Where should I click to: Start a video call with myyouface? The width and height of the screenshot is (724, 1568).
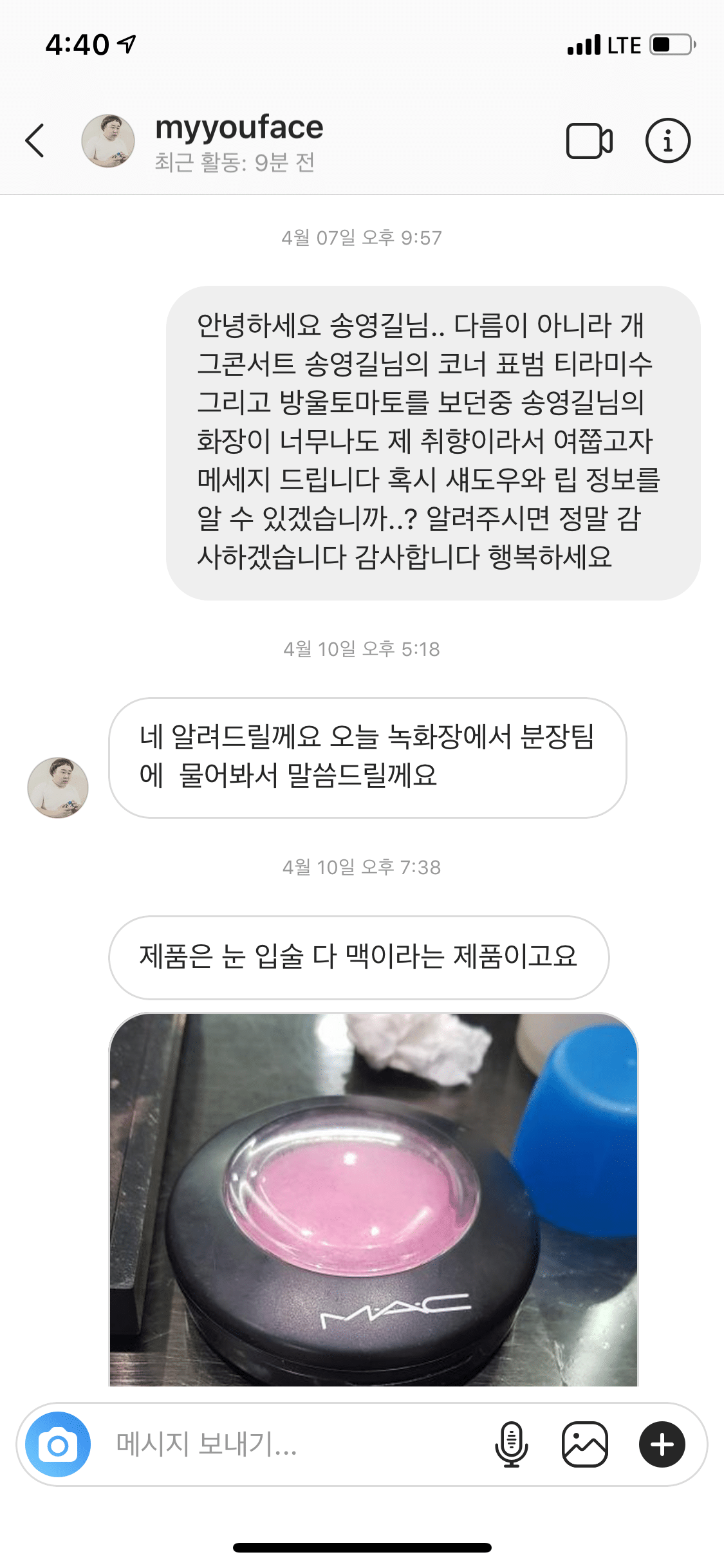(589, 140)
